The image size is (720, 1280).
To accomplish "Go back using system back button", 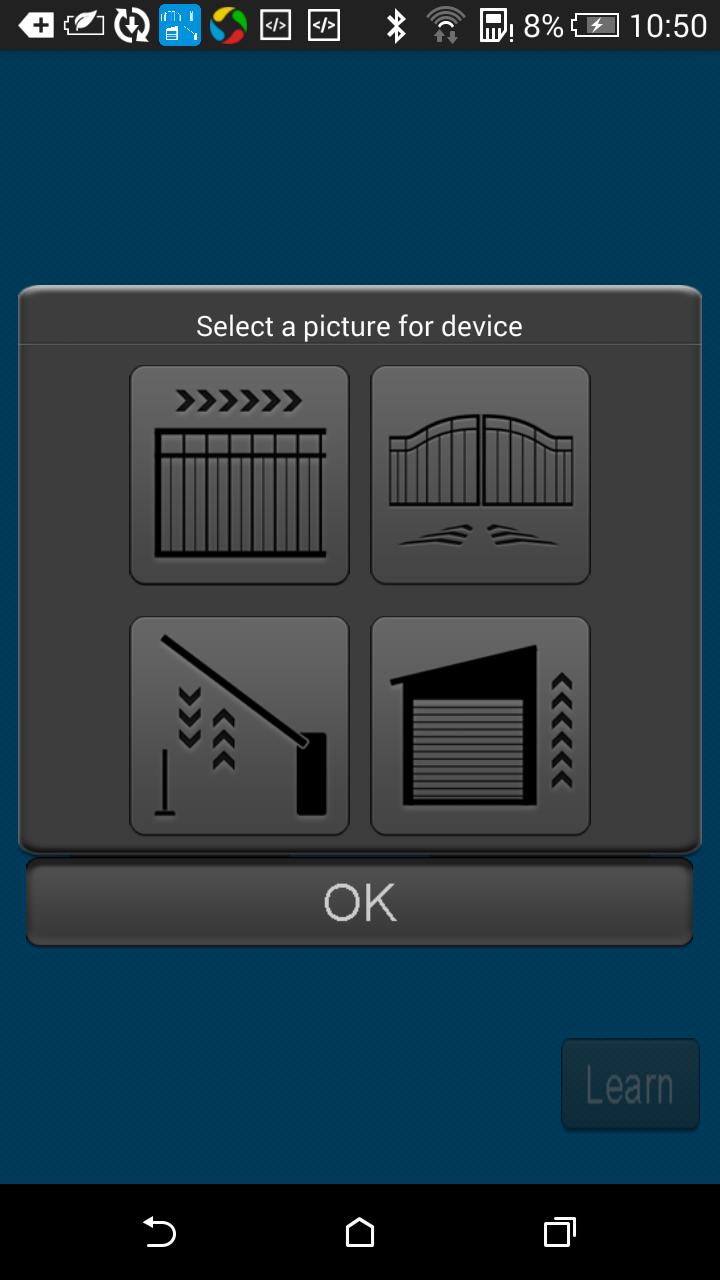I will (159, 1232).
